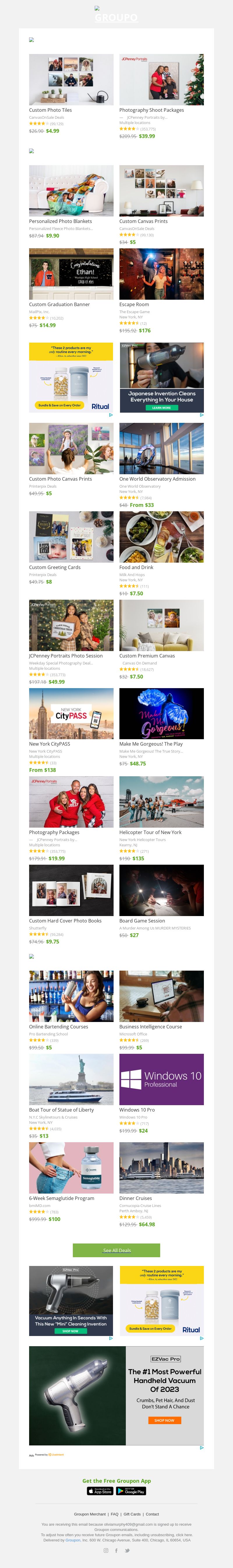Open the Gift Cards link
Image resolution: width=233 pixels, height=1568 pixels.
coord(132,1514)
